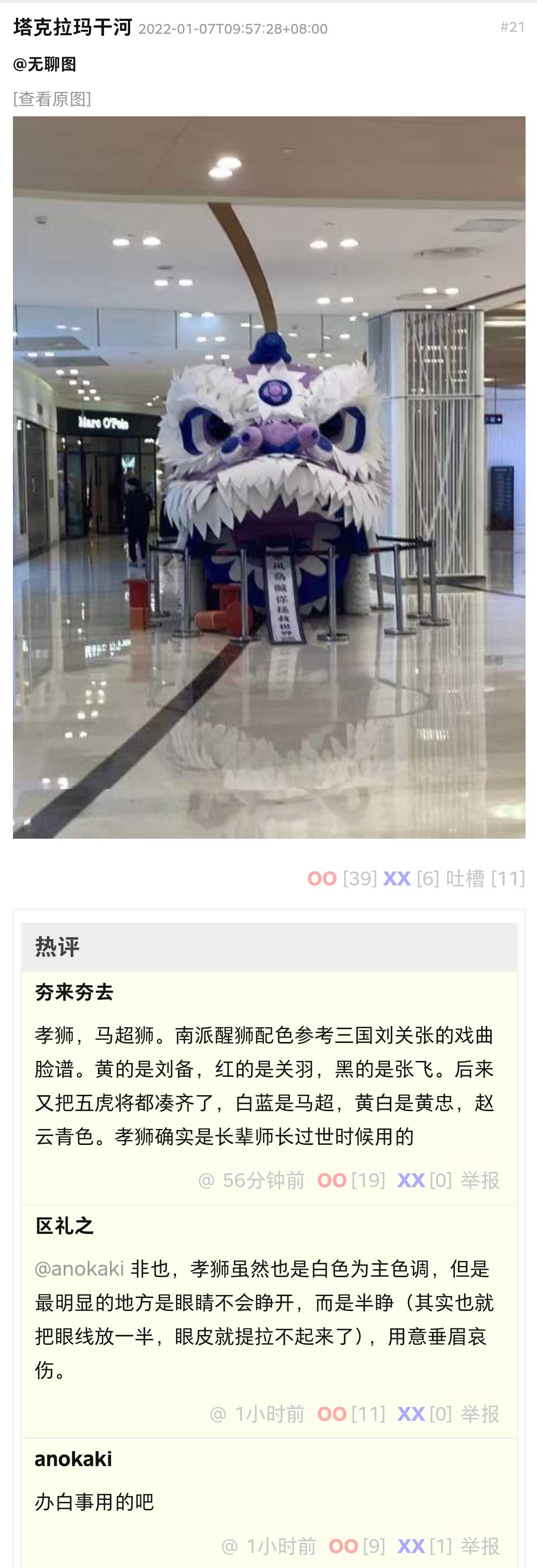Image resolution: width=537 pixels, height=1568 pixels.
Task: Report anokaki's comment with 举报
Action: (x=480, y=1546)
